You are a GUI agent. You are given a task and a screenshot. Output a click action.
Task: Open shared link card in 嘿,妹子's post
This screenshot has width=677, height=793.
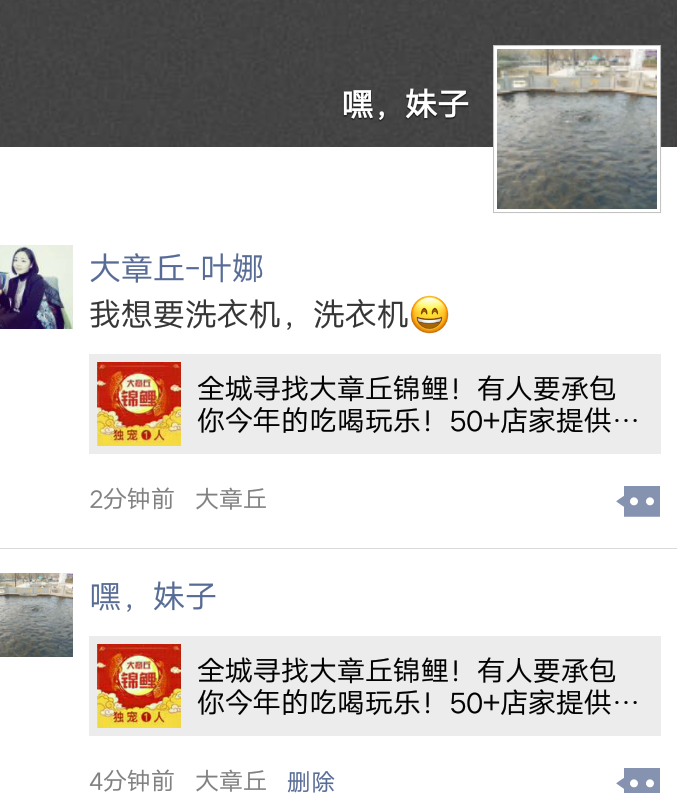tap(375, 686)
